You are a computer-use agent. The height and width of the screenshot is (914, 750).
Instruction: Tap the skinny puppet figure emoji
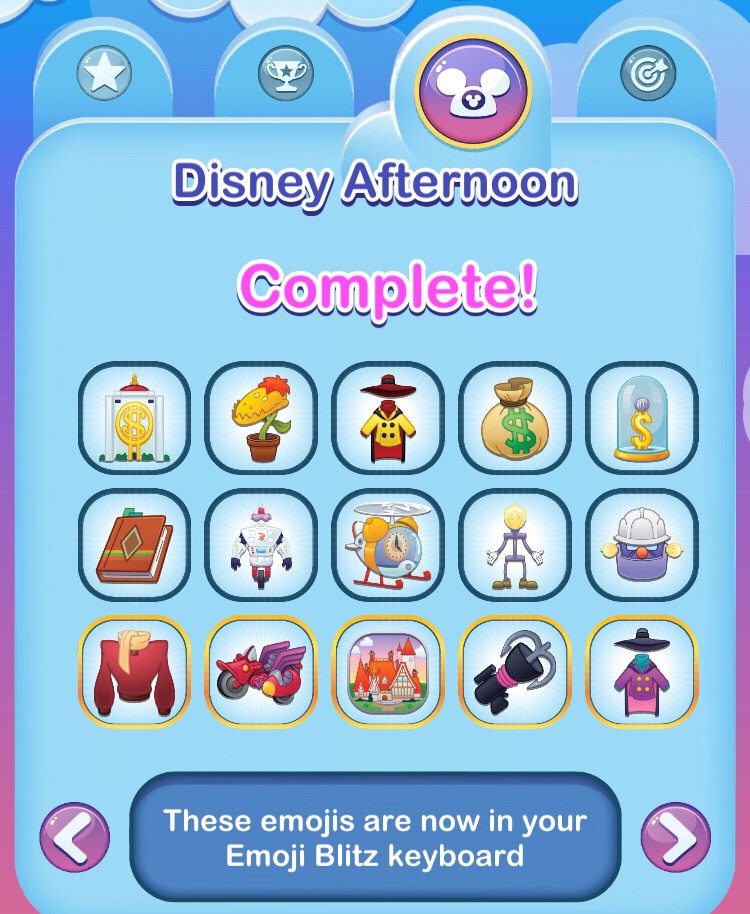[516, 546]
